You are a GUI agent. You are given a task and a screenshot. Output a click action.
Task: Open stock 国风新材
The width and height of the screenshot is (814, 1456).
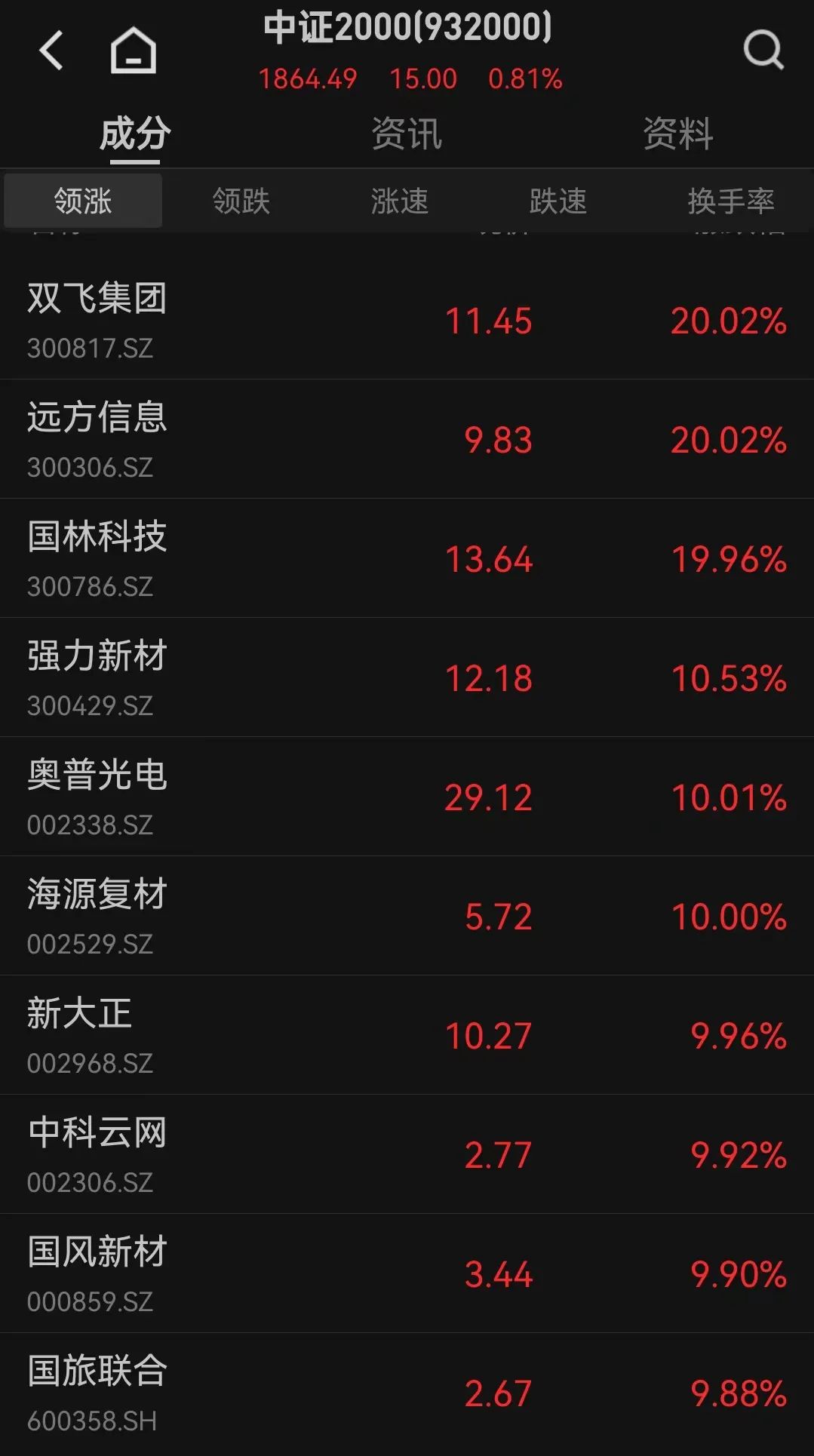(x=407, y=1273)
